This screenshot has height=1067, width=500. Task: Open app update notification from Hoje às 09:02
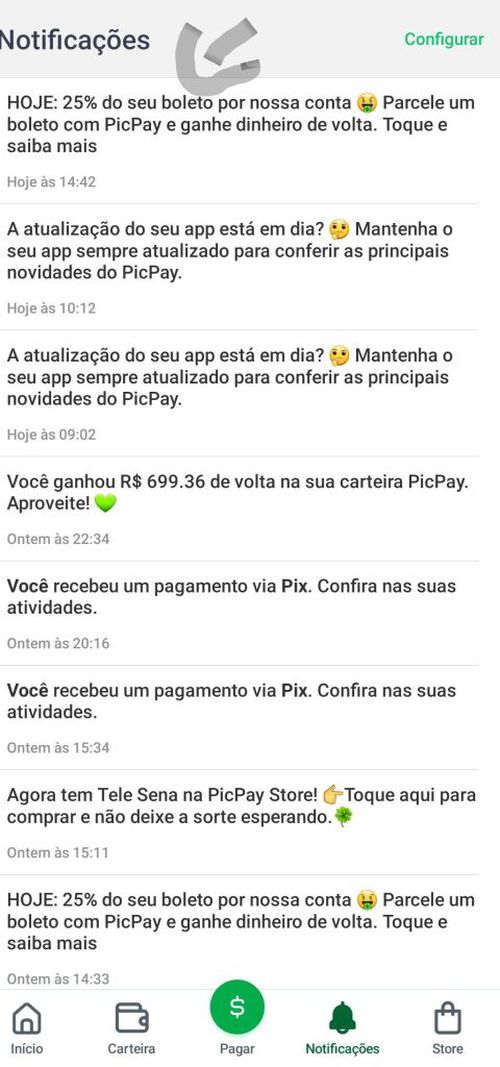tap(239, 393)
